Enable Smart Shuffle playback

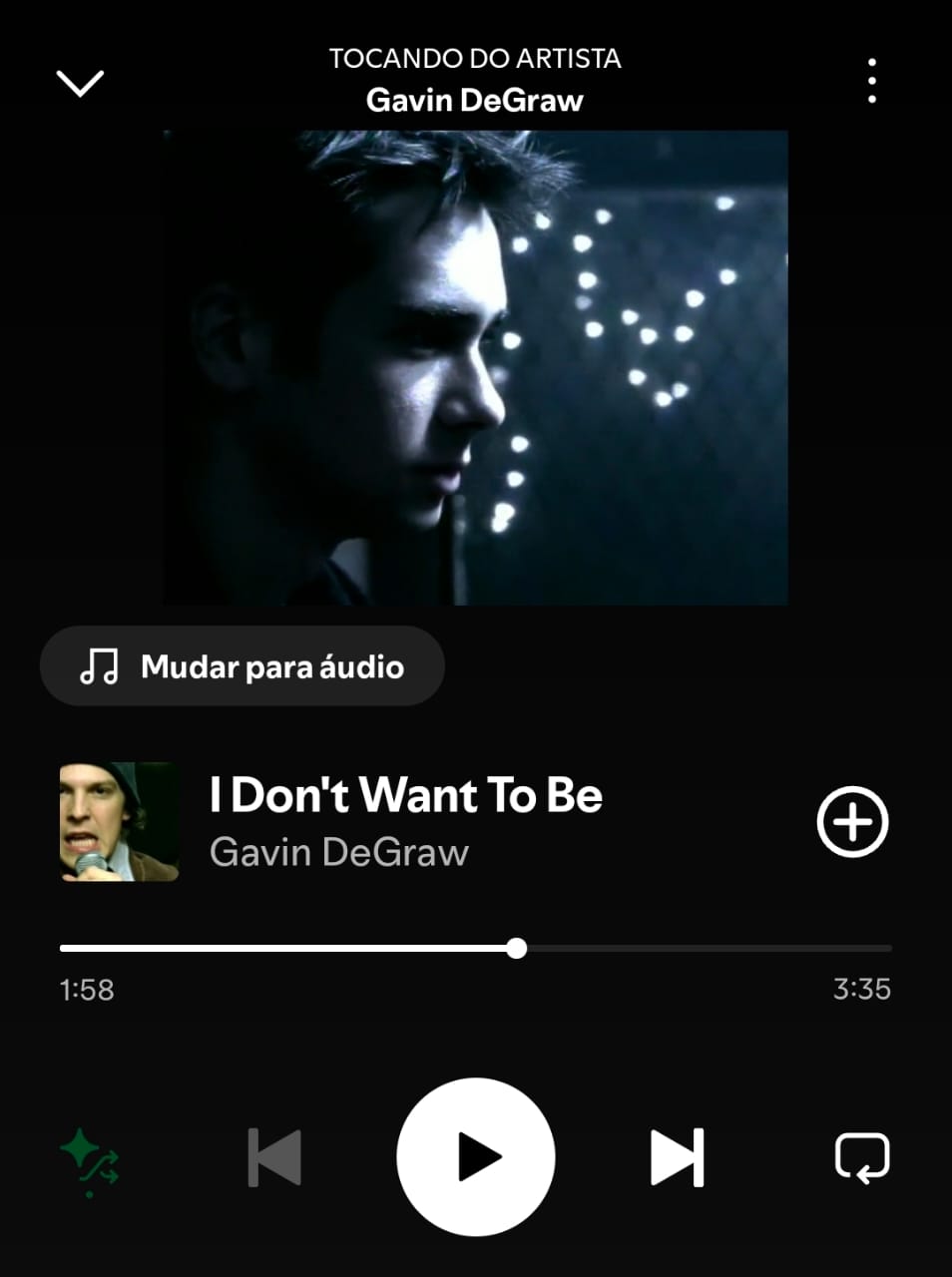pos(88,1155)
